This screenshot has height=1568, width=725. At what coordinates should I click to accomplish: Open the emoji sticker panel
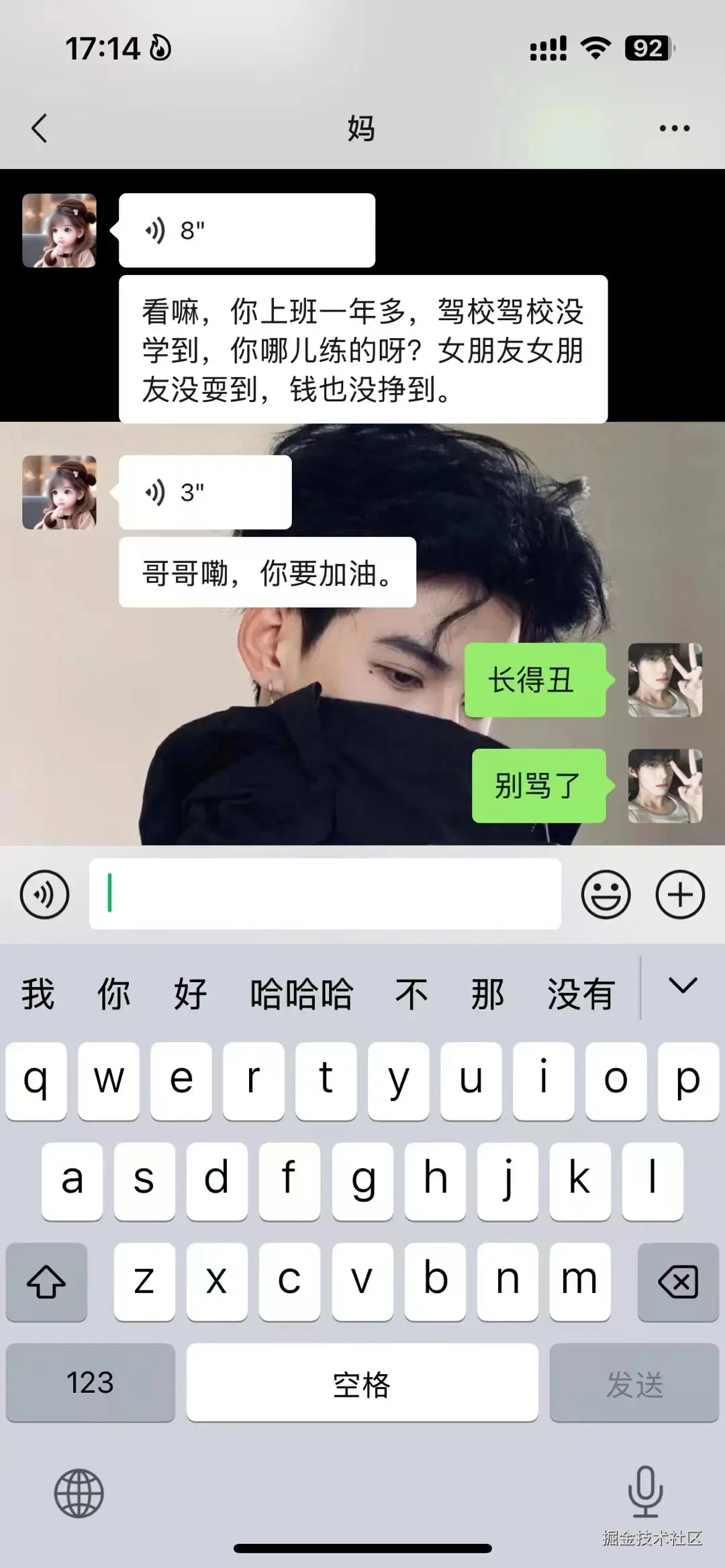pos(606,894)
